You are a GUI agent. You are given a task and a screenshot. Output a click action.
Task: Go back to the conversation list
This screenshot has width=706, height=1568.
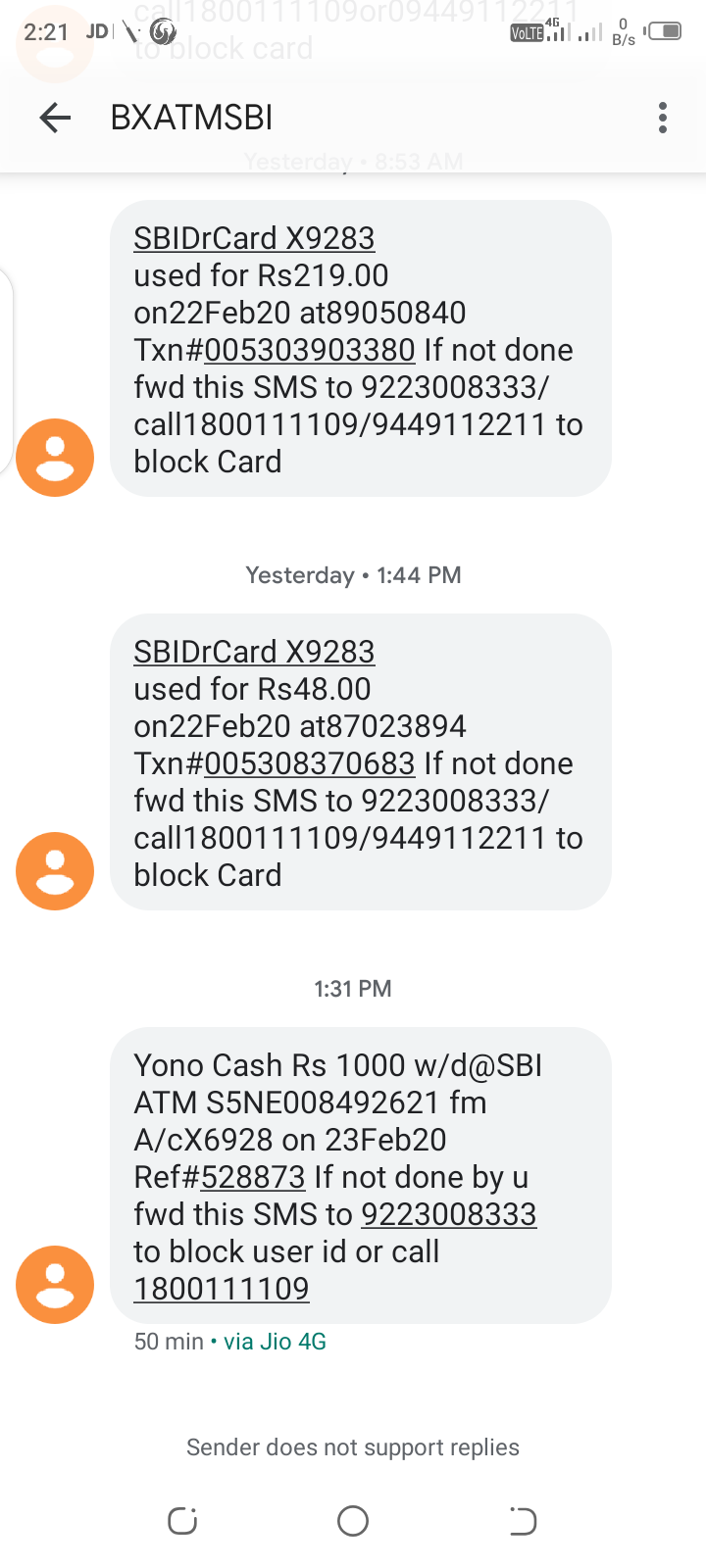55,119
